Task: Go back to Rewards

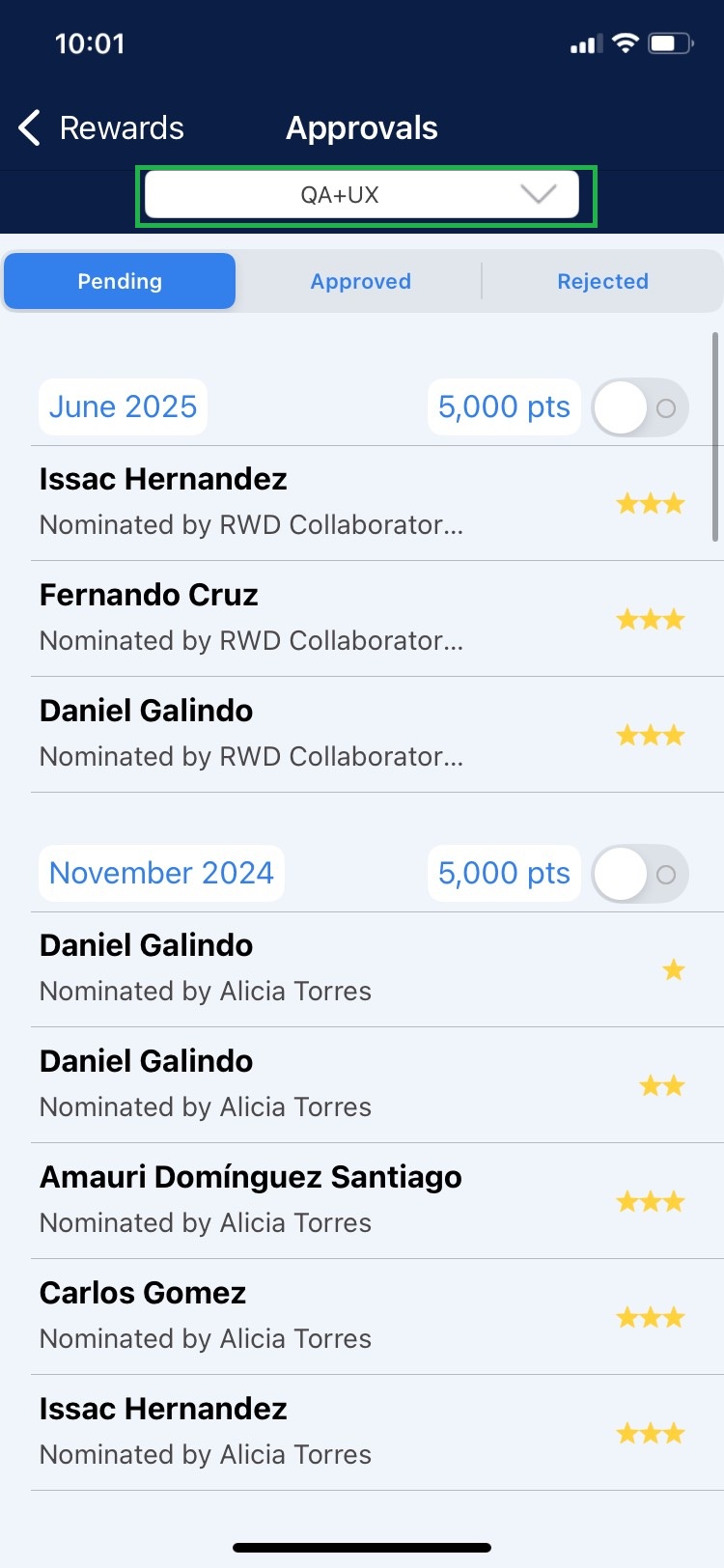Action: click(x=101, y=127)
